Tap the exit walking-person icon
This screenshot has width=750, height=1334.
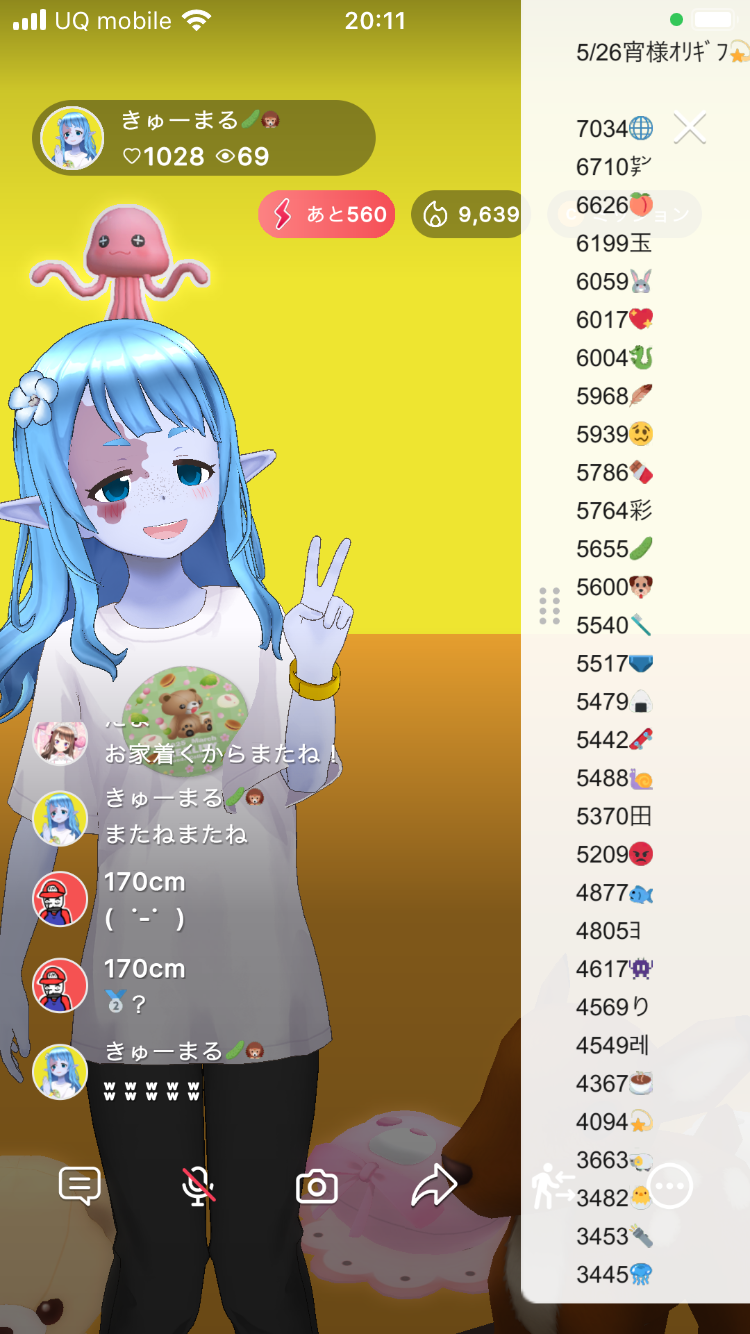(x=552, y=1186)
